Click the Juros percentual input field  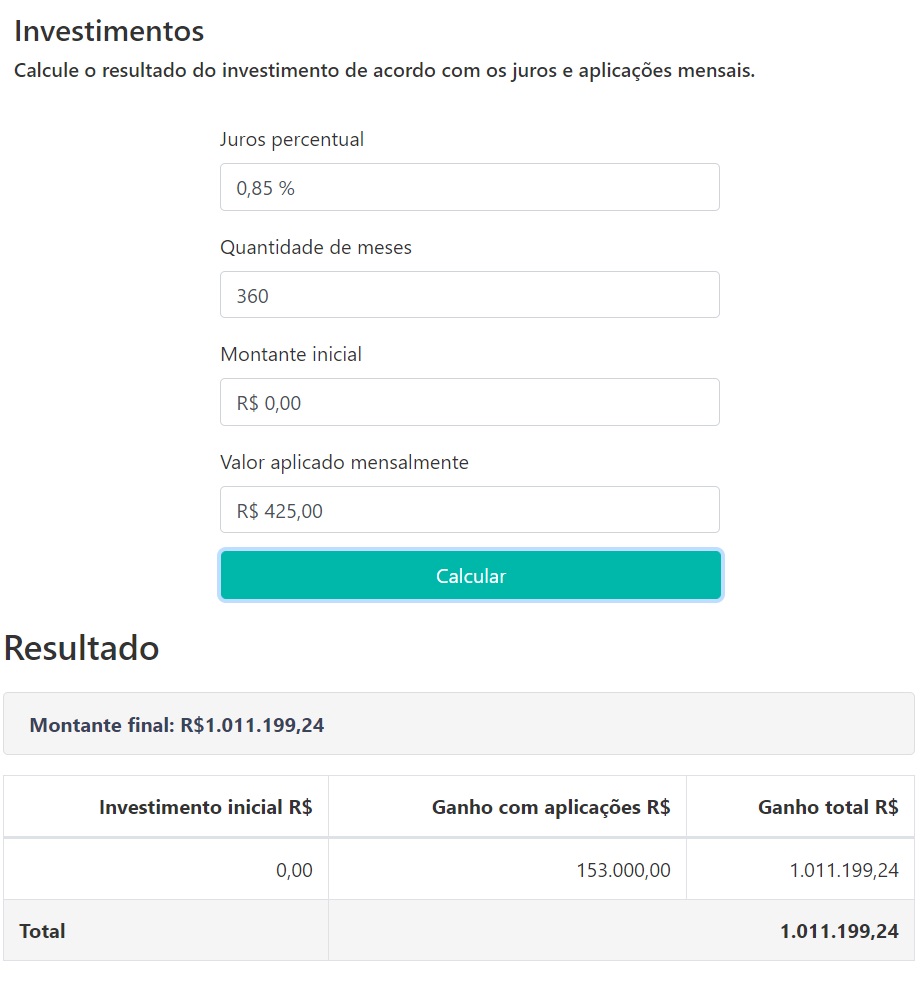coord(469,186)
